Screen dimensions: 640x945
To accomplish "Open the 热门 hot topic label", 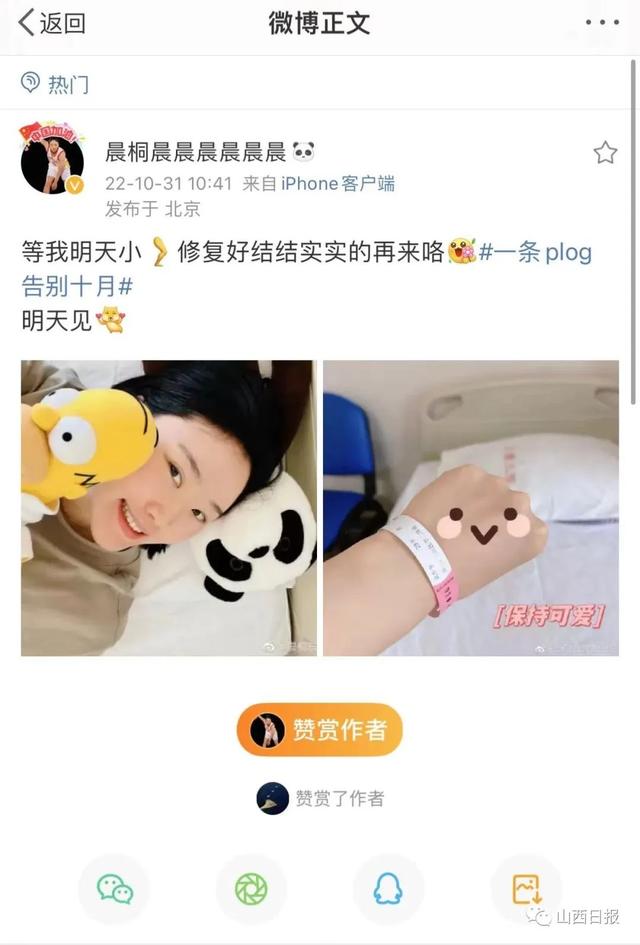I will click(56, 83).
